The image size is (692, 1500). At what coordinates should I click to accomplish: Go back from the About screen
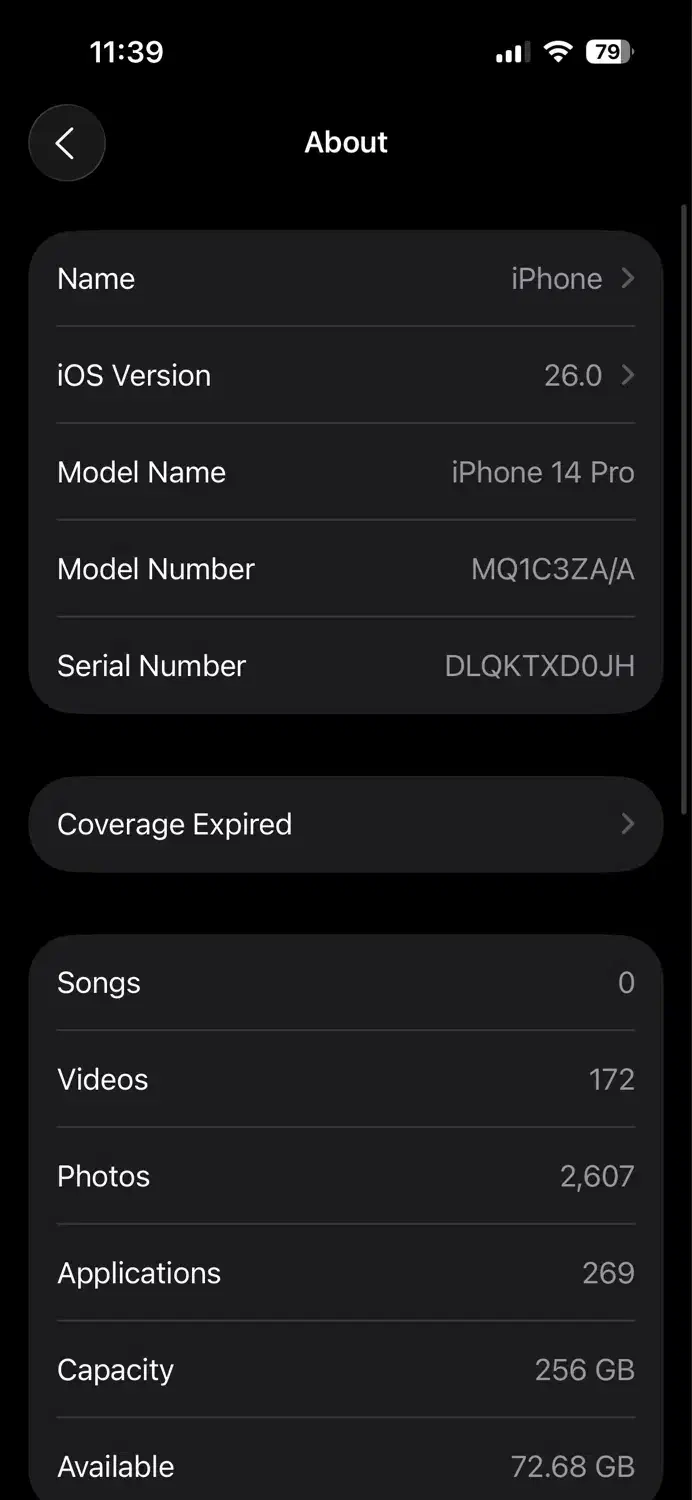click(66, 143)
